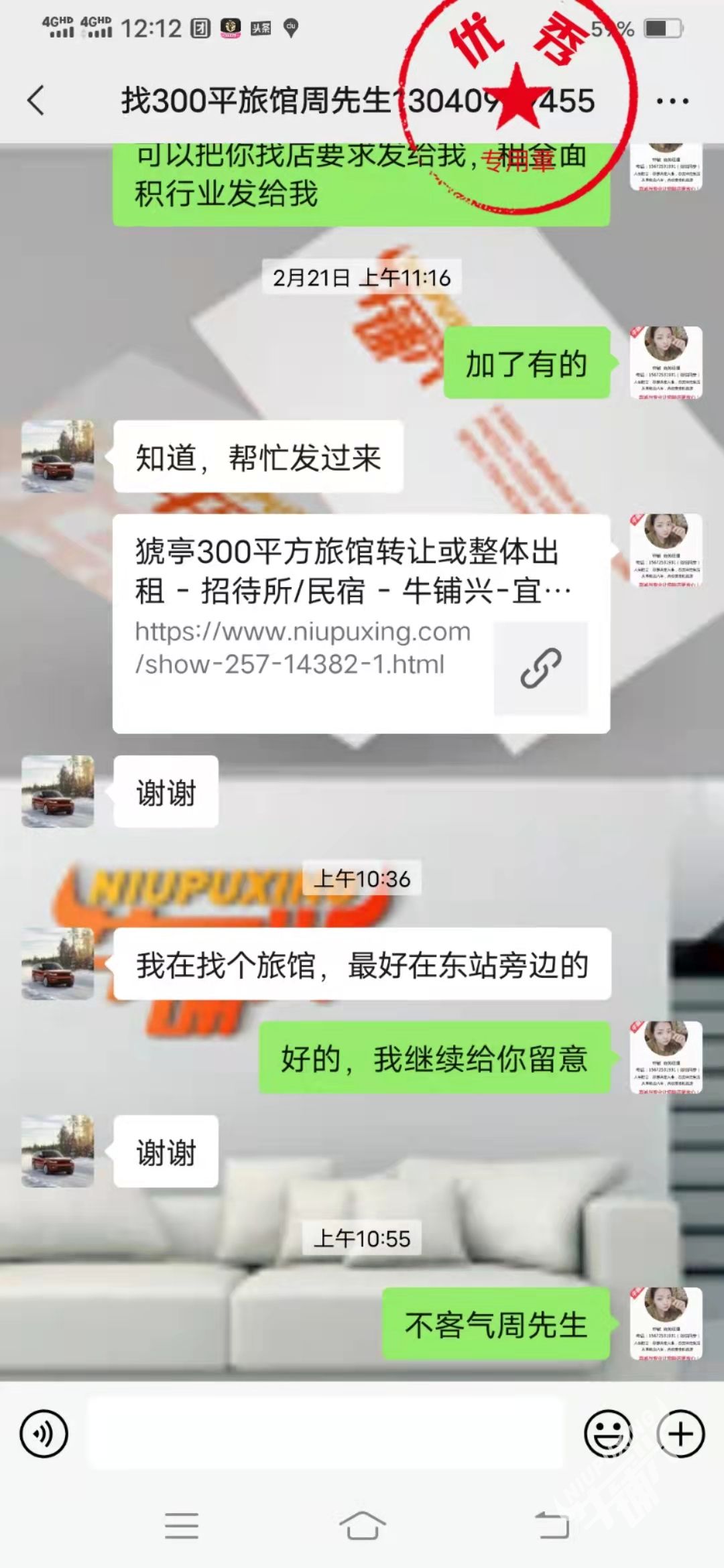Open the emoji picker
724x1568 pixels.
[608, 1434]
